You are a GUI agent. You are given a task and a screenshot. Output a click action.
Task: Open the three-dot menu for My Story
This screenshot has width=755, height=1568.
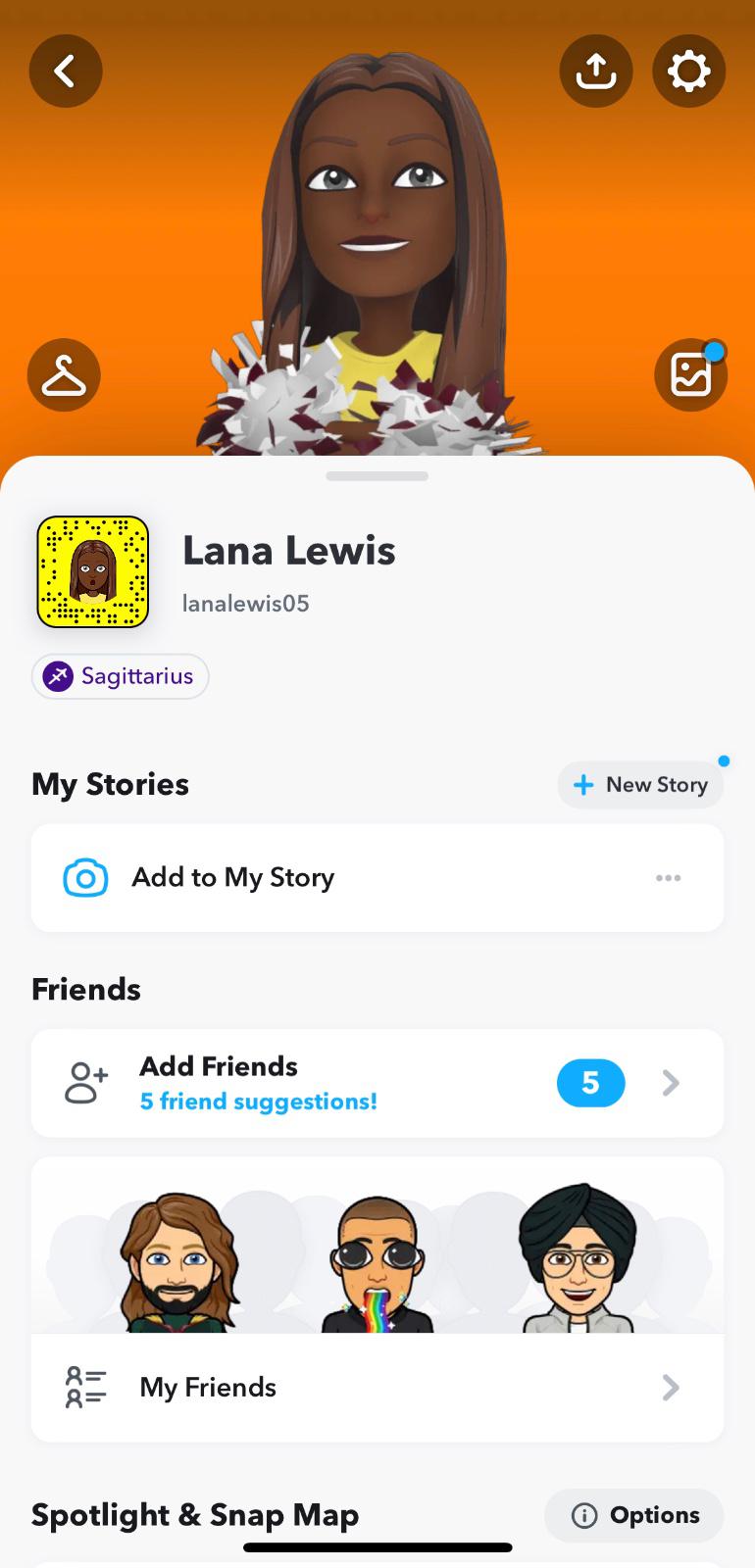(669, 878)
